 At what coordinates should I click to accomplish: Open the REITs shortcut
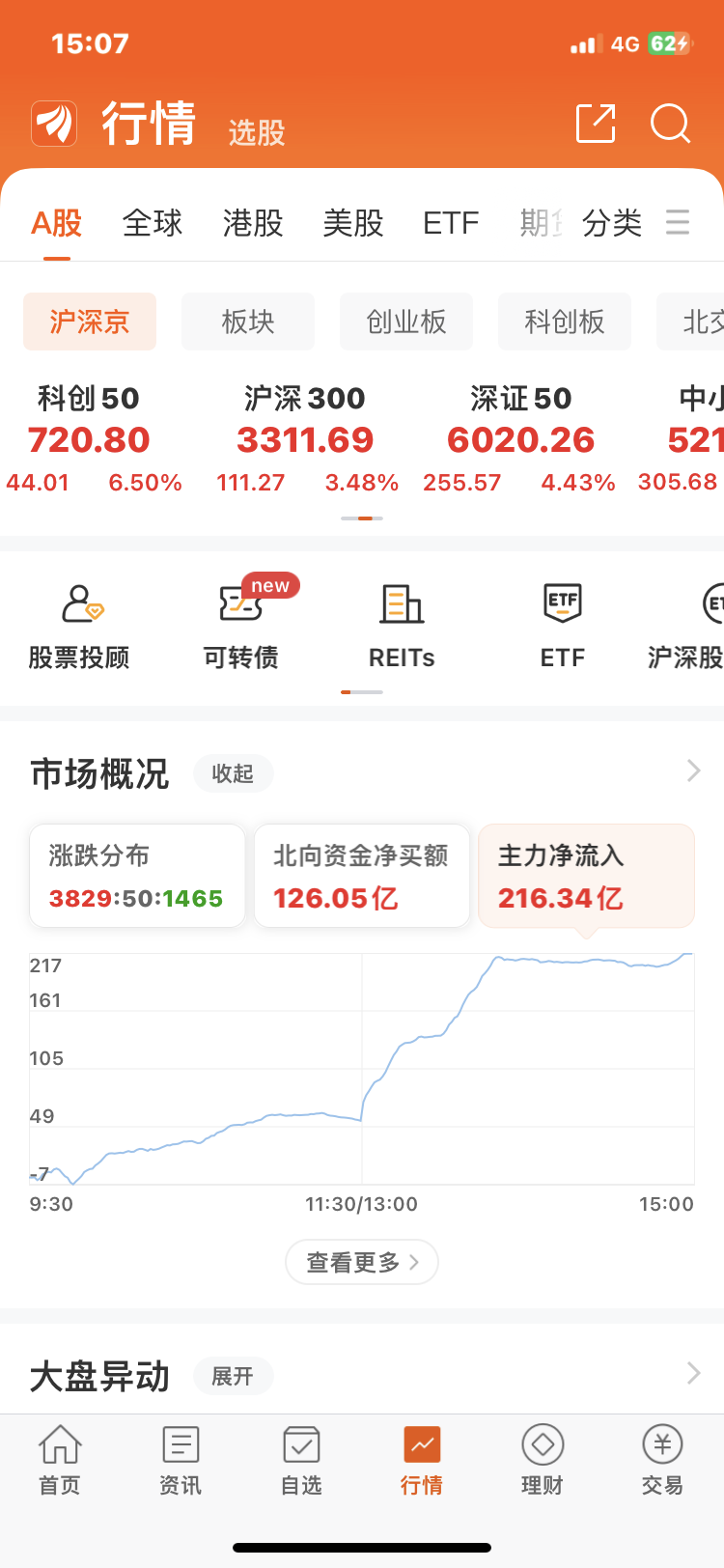point(402,628)
